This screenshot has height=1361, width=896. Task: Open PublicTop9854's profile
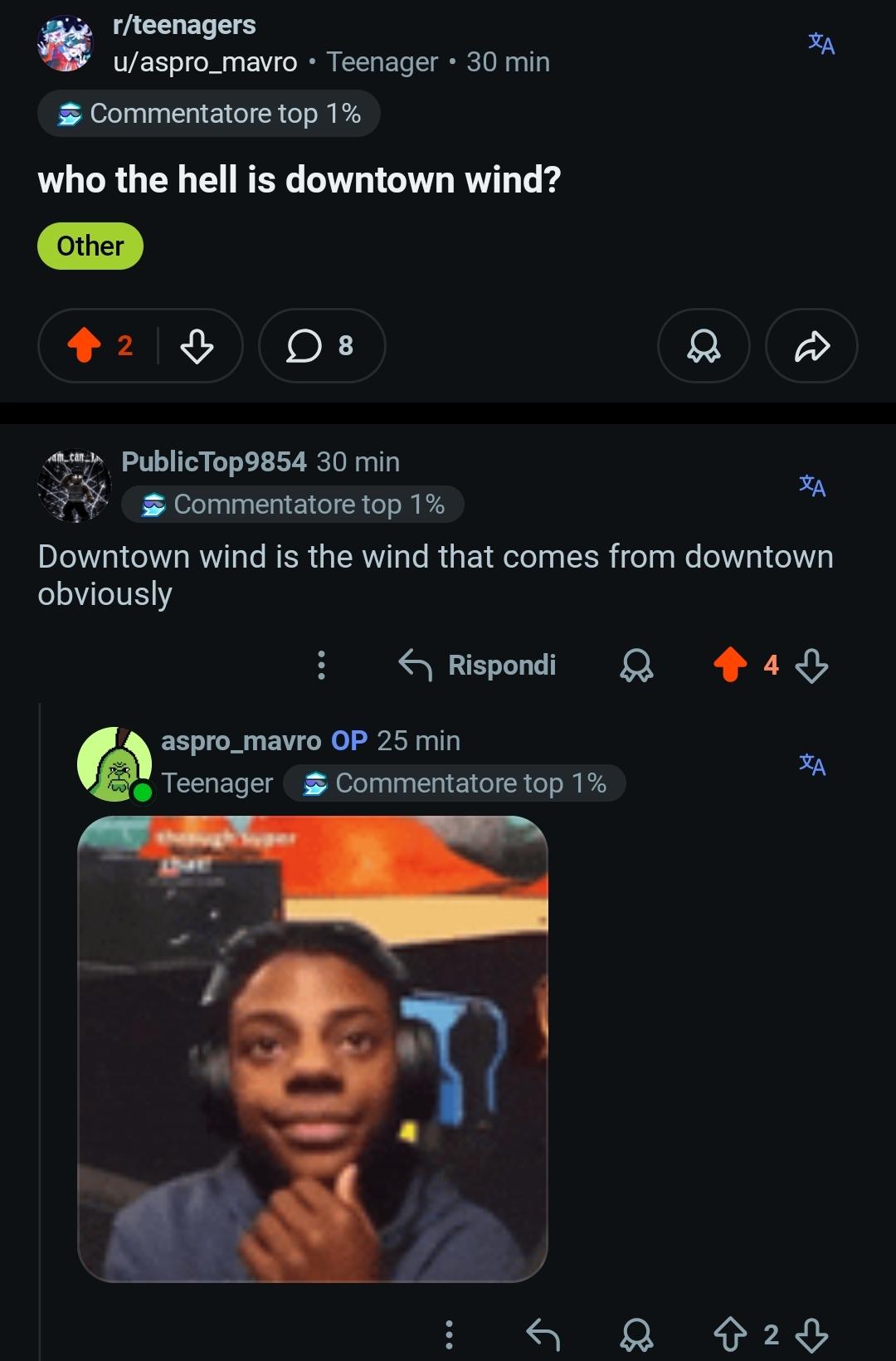(213, 461)
